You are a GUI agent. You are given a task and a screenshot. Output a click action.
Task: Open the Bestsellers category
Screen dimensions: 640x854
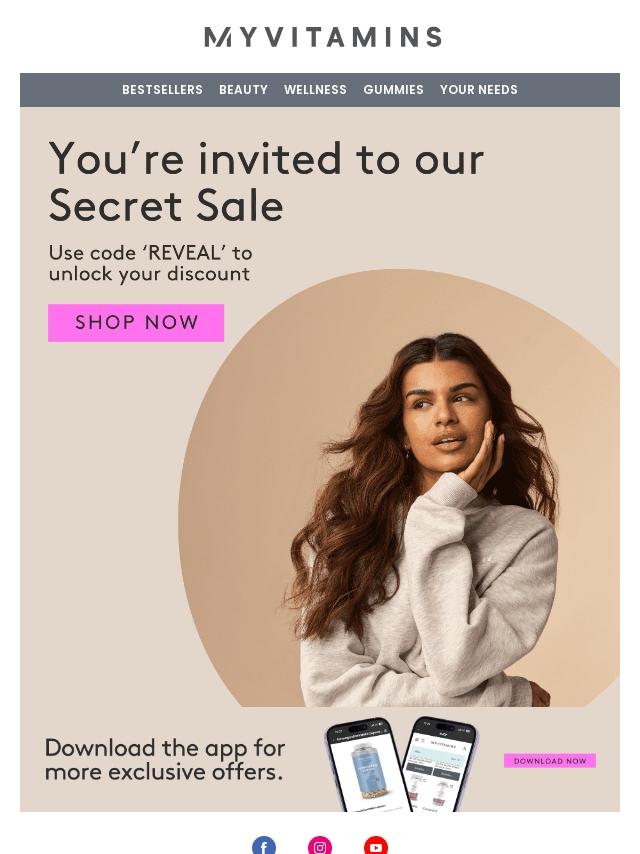pyautogui.click(x=162, y=90)
